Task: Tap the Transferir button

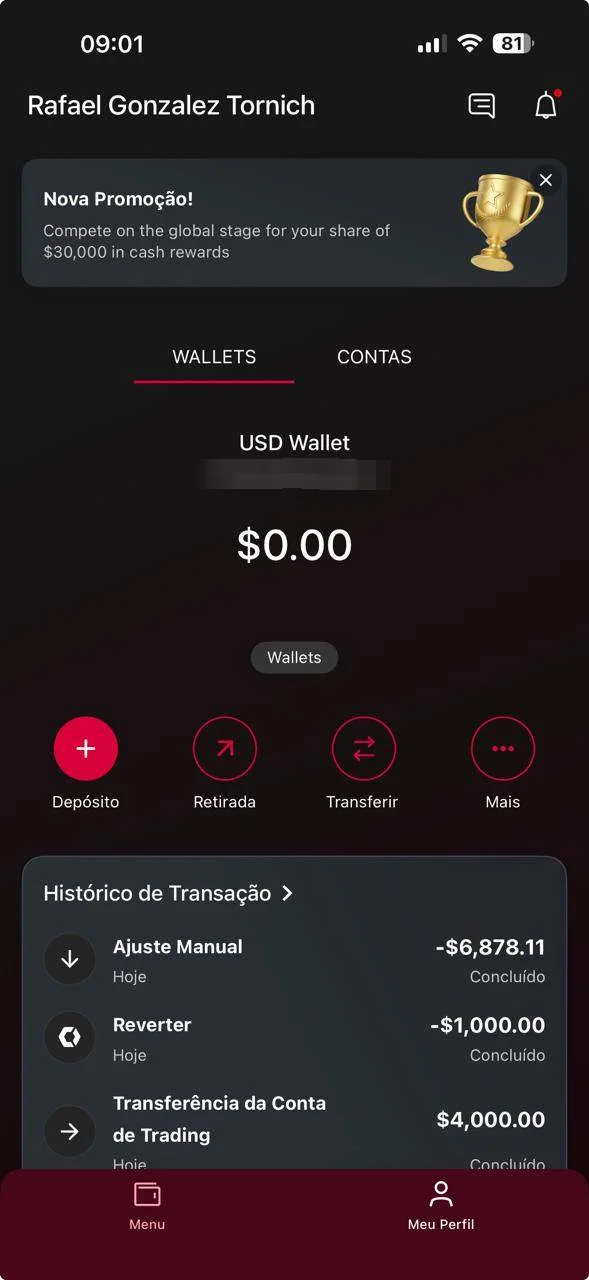Action: coord(363,748)
